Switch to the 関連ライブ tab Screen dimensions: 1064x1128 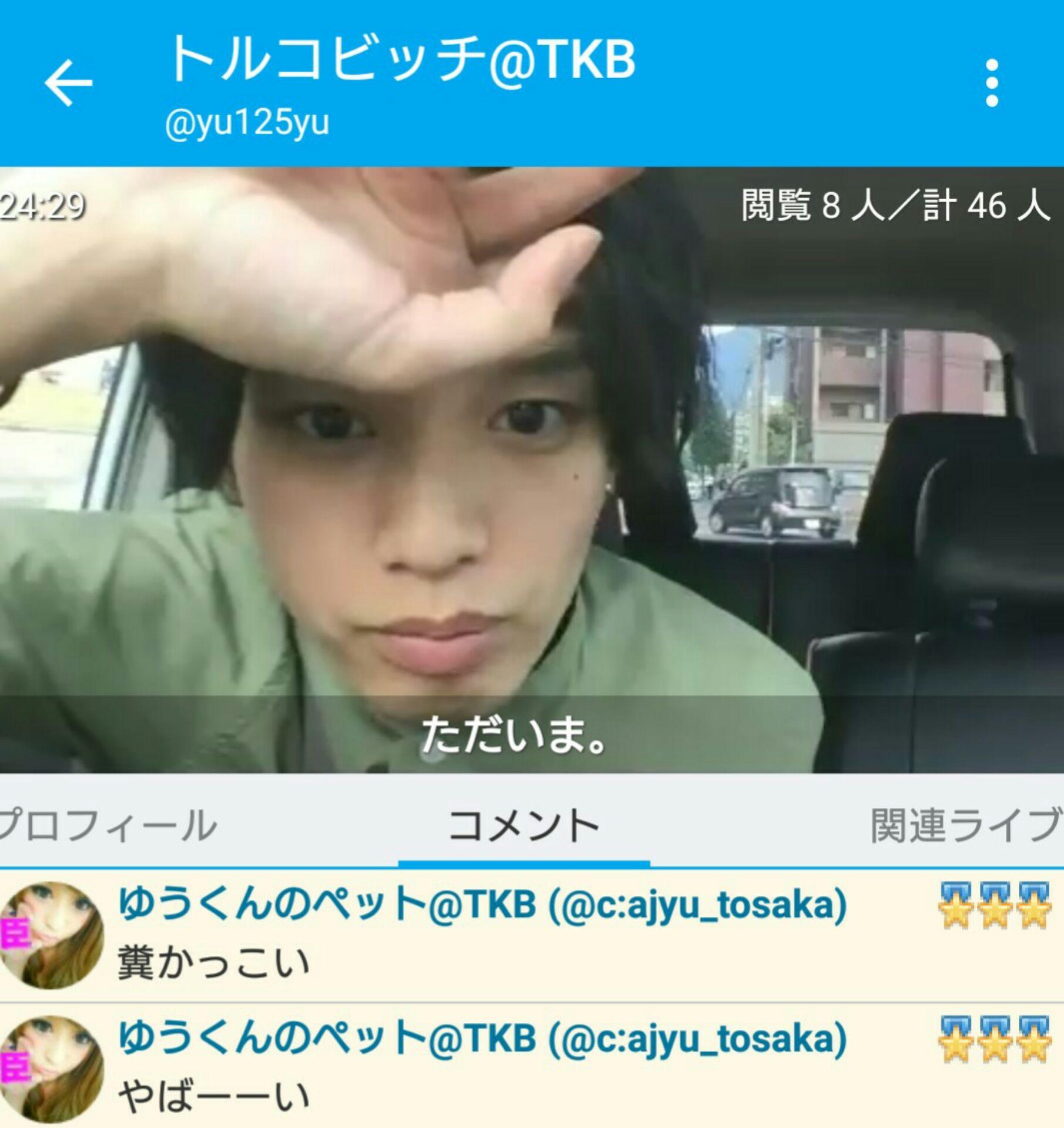(x=965, y=825)
